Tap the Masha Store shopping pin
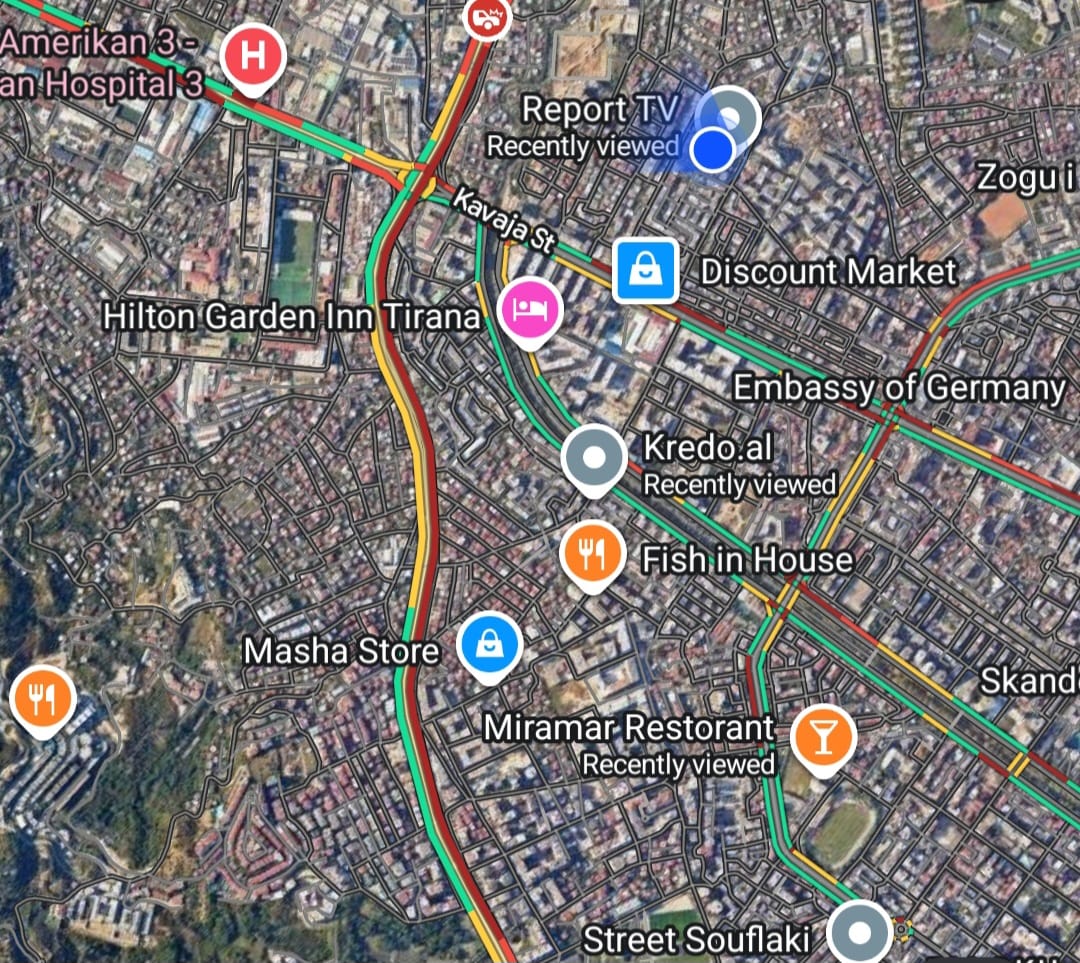Screen dimensions: 1080x963 pyautogui.click(x=489, y=644)
